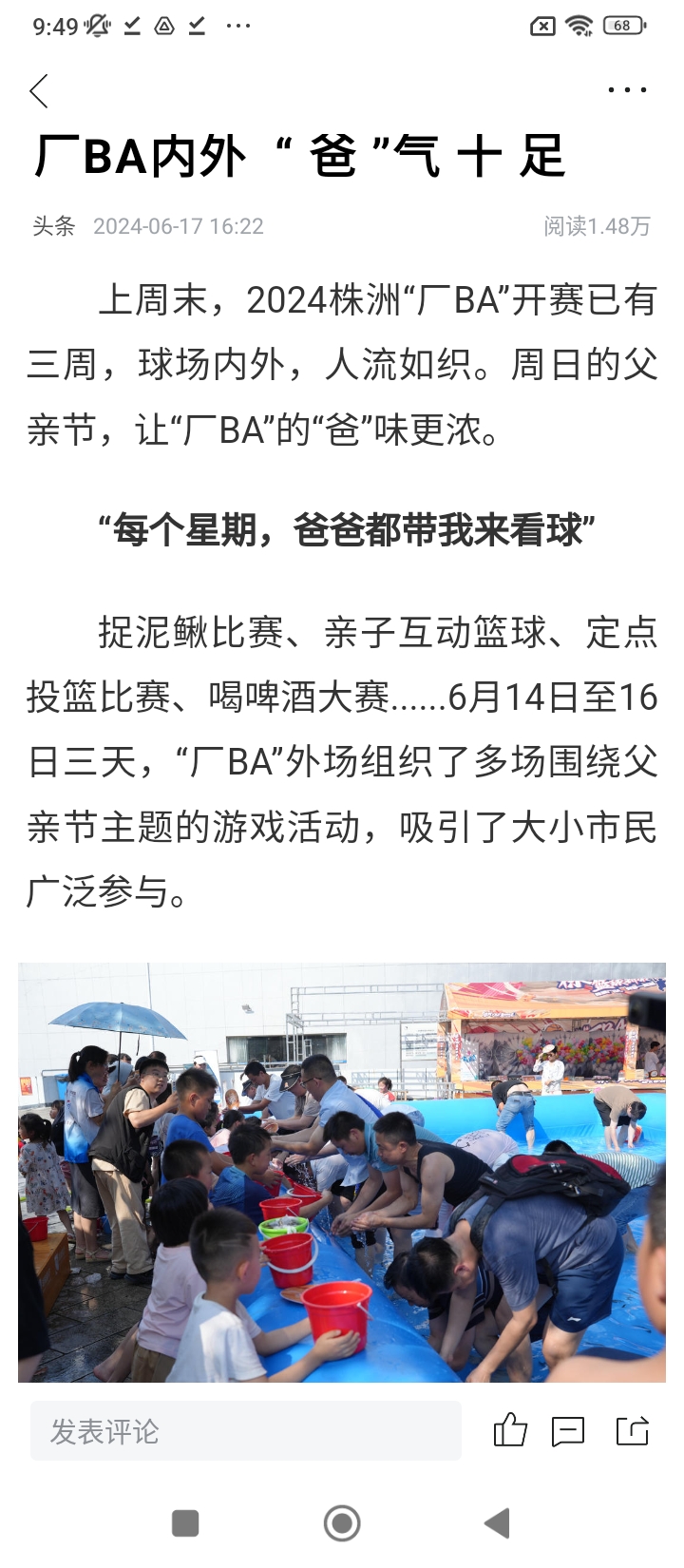The width and height of the screenshot is (684, 1568).
Task: Tap the system home button
Action: [342, 1523]
